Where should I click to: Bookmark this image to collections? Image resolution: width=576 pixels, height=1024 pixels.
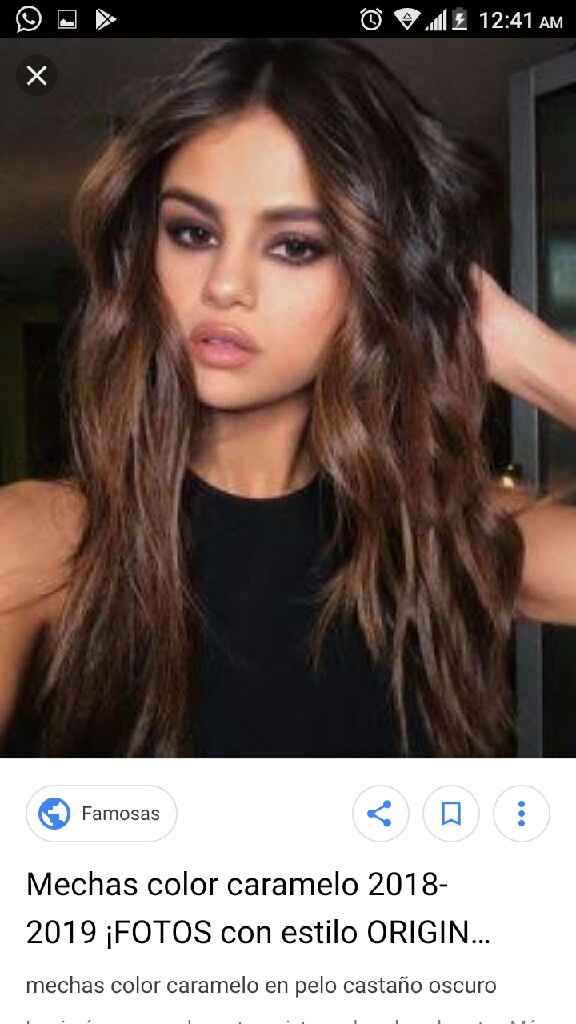451,813
